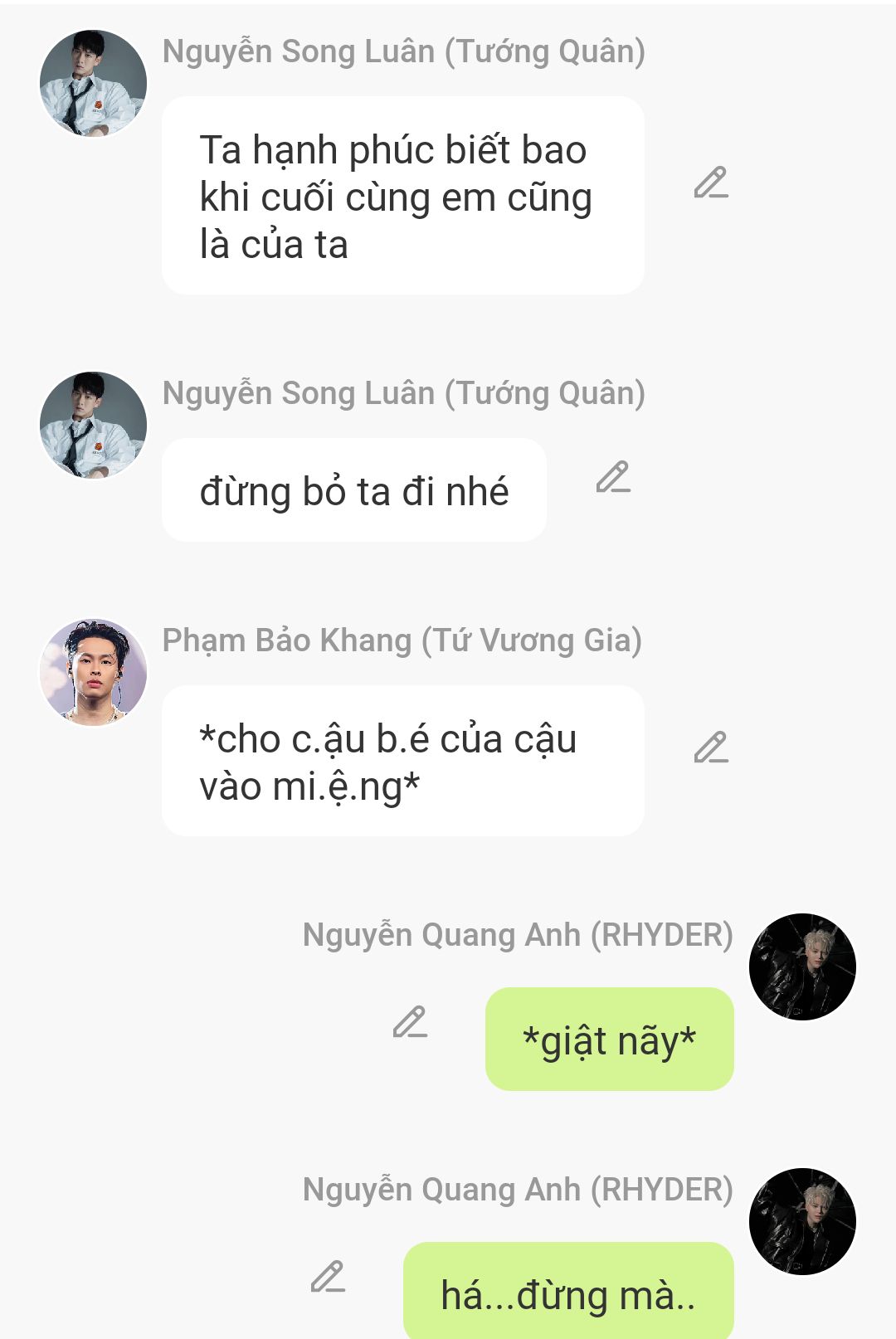Screen dimensions: 896x1339
Task: Edit the message 'đừng bỏ ta đi nhé'
Action: (x=613, y=478)
